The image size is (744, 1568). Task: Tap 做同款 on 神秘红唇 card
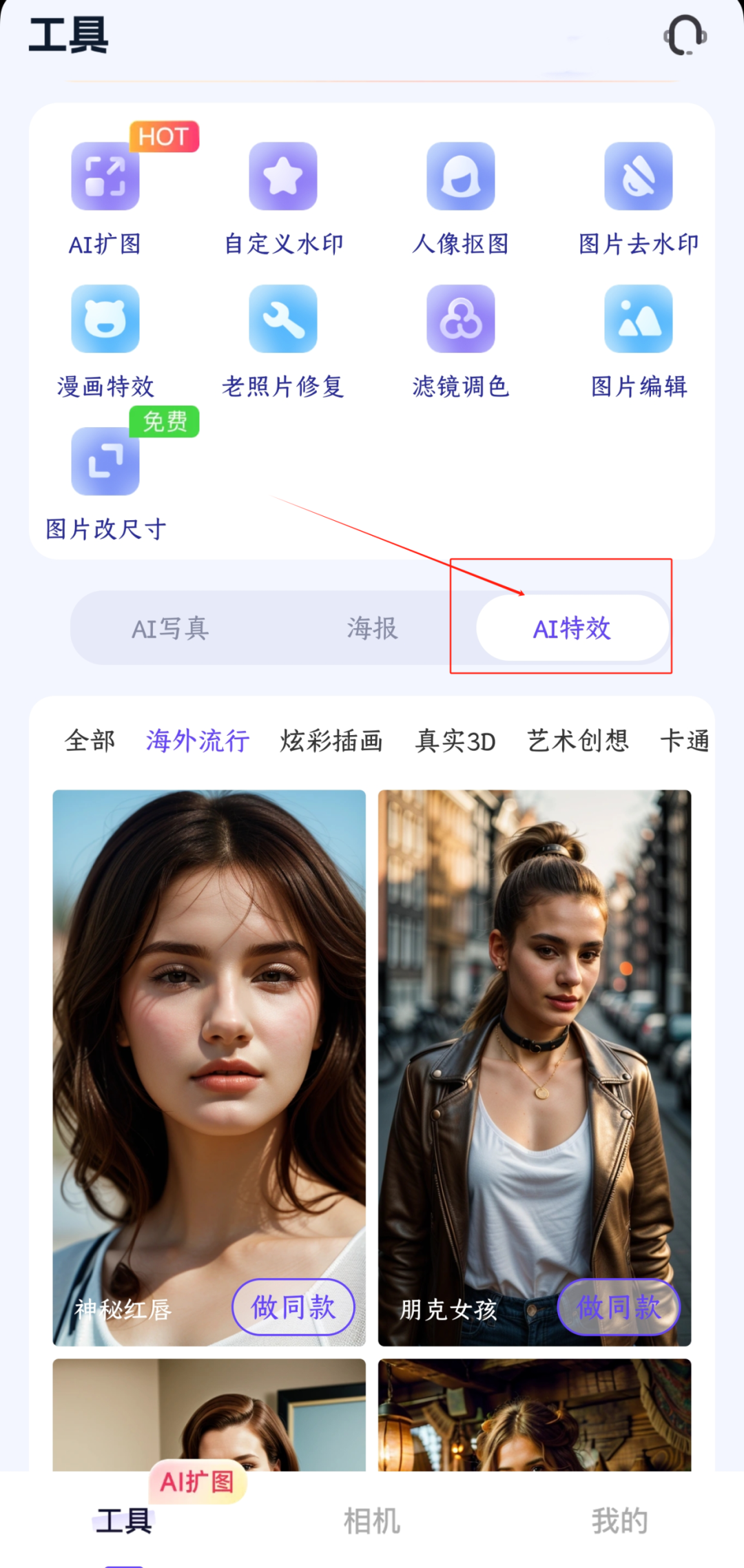(293, 1307)
